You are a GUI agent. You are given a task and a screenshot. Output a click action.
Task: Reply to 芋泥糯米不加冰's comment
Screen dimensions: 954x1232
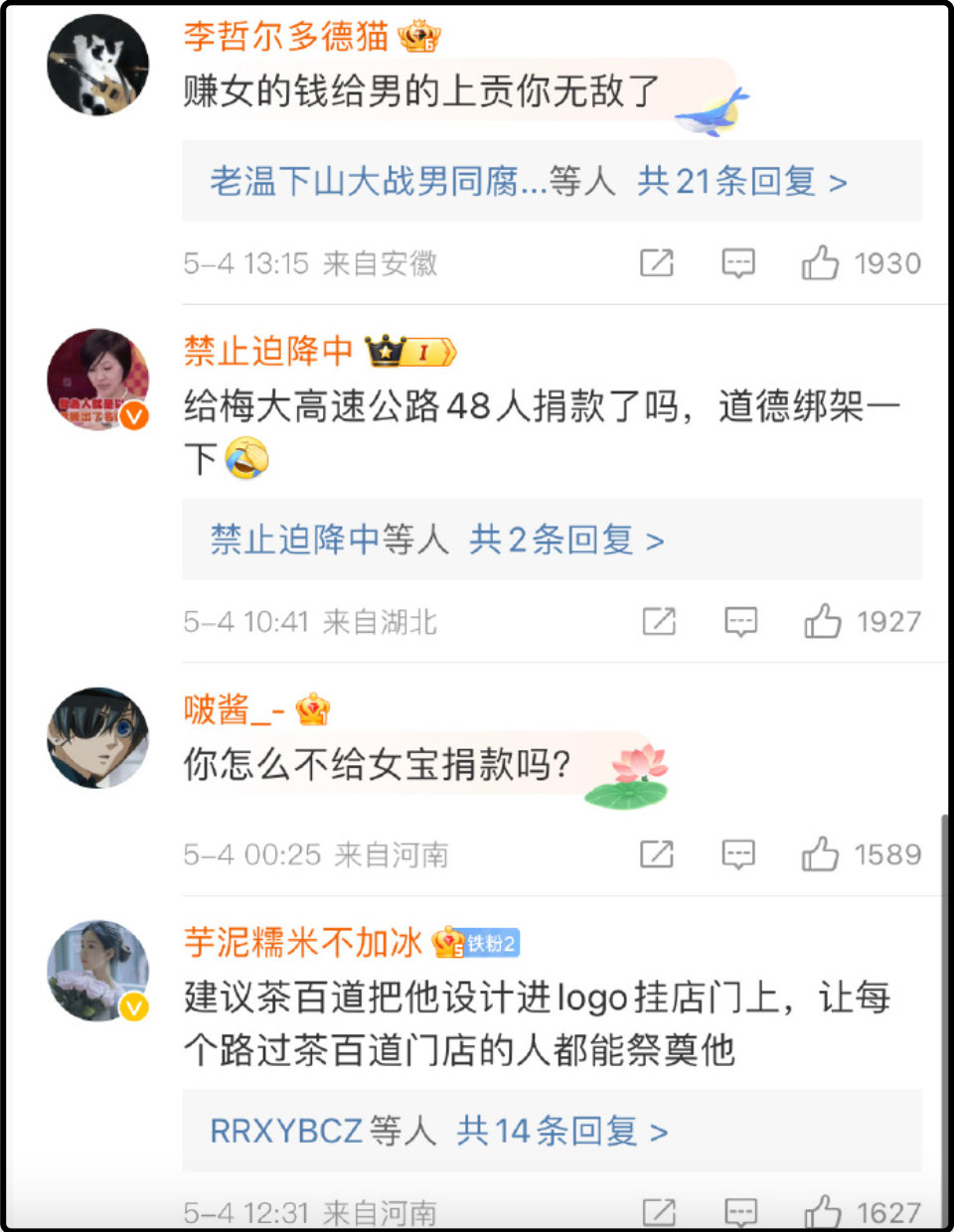740,1212
